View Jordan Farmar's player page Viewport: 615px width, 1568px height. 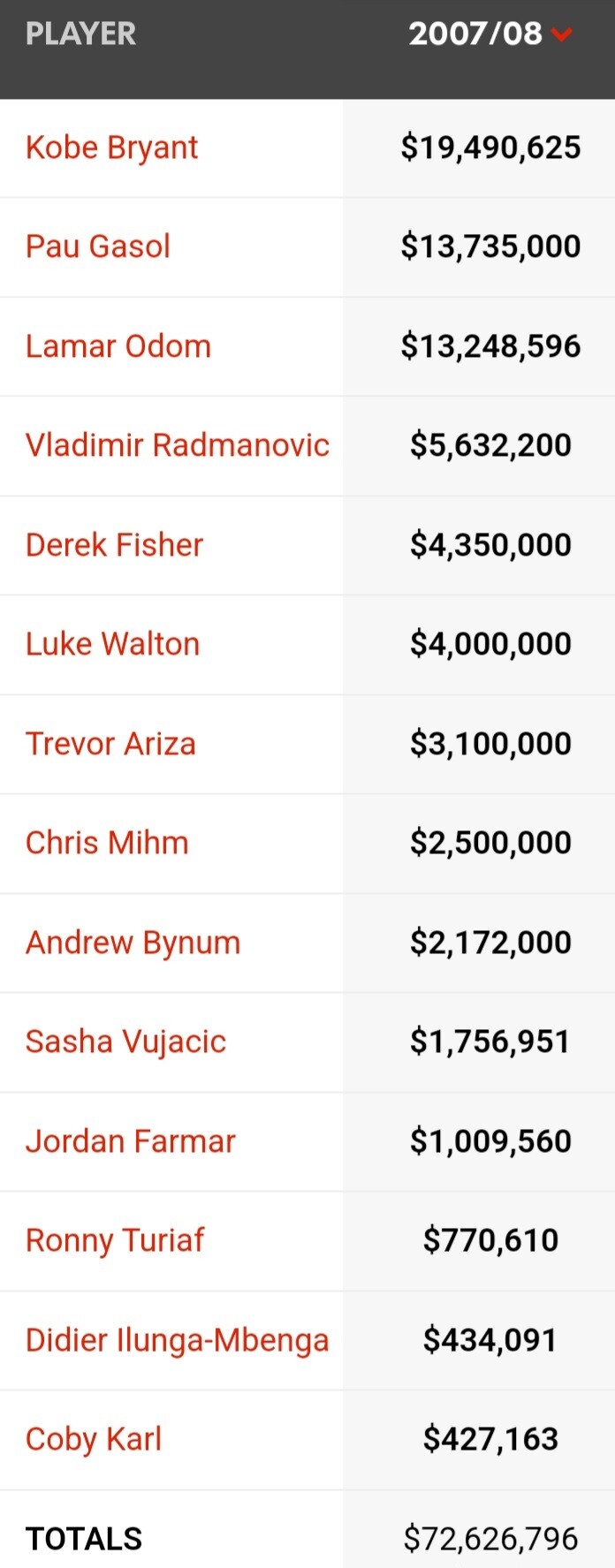coord(130,1141)
